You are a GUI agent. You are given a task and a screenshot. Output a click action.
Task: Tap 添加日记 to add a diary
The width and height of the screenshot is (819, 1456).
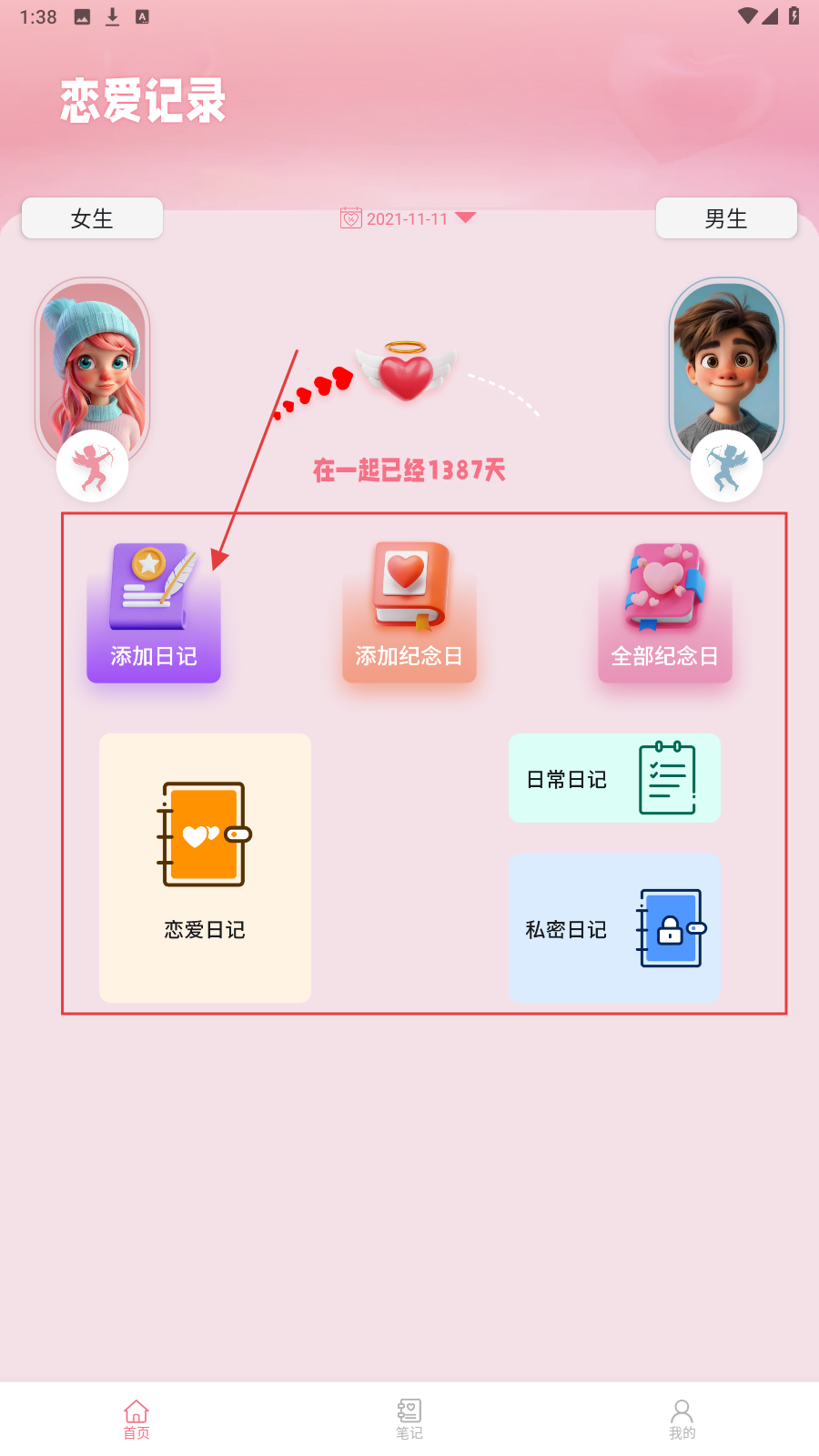pyautogui.click(x=154, y=612)
